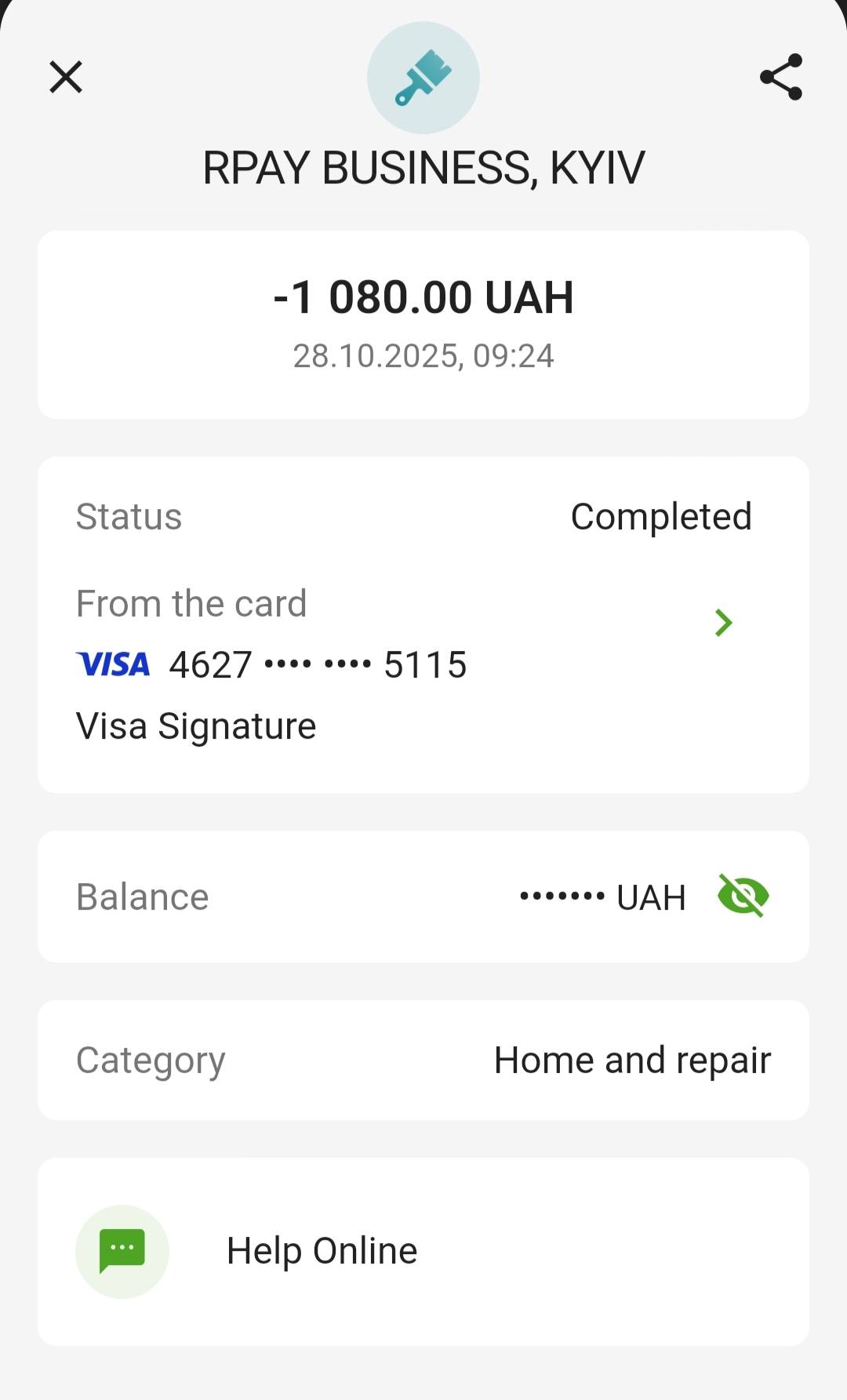Change the Home and repair category
This screenshot has width=847, height=1400.
point(631,1060)
